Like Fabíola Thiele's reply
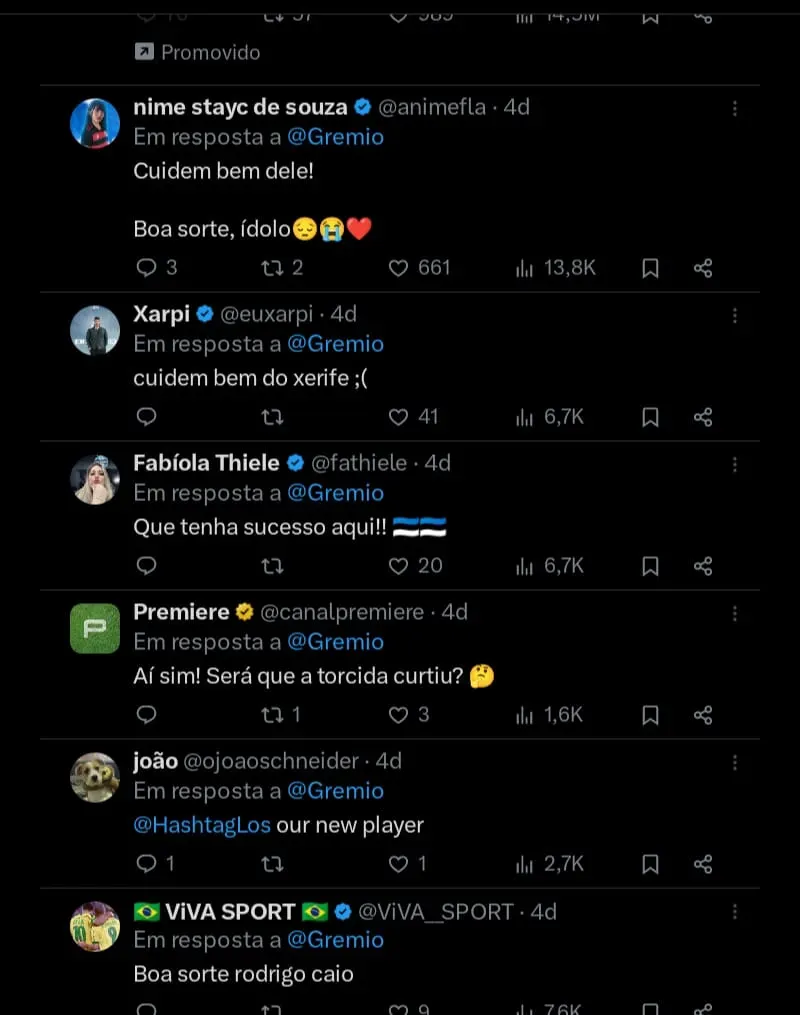This screenshot has width=800, height=1015. (400, 566)
